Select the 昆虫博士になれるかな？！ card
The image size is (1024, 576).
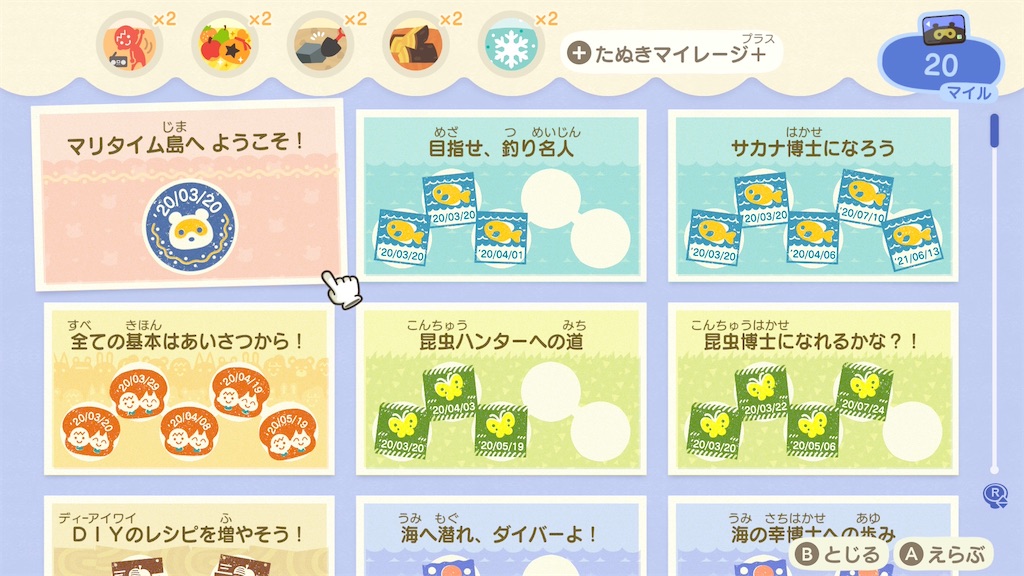click(813, 388)
